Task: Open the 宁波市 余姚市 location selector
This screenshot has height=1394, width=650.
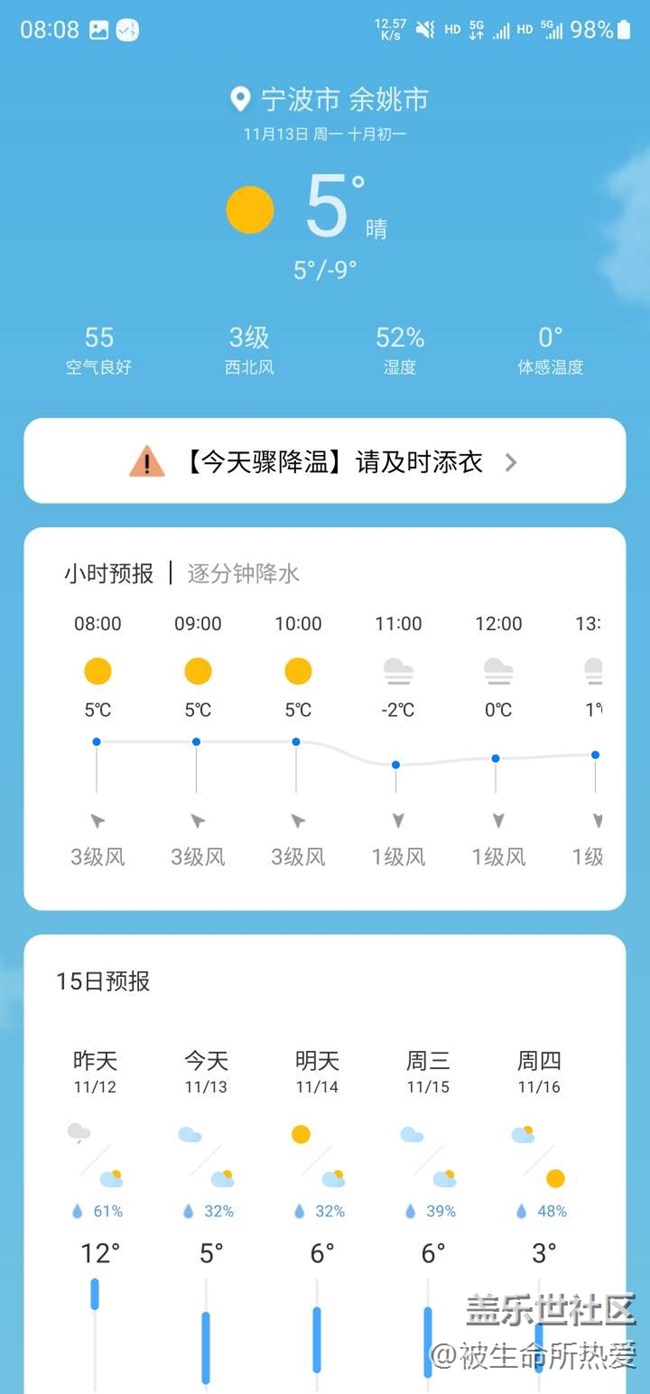Action: [x=329, y=100]
